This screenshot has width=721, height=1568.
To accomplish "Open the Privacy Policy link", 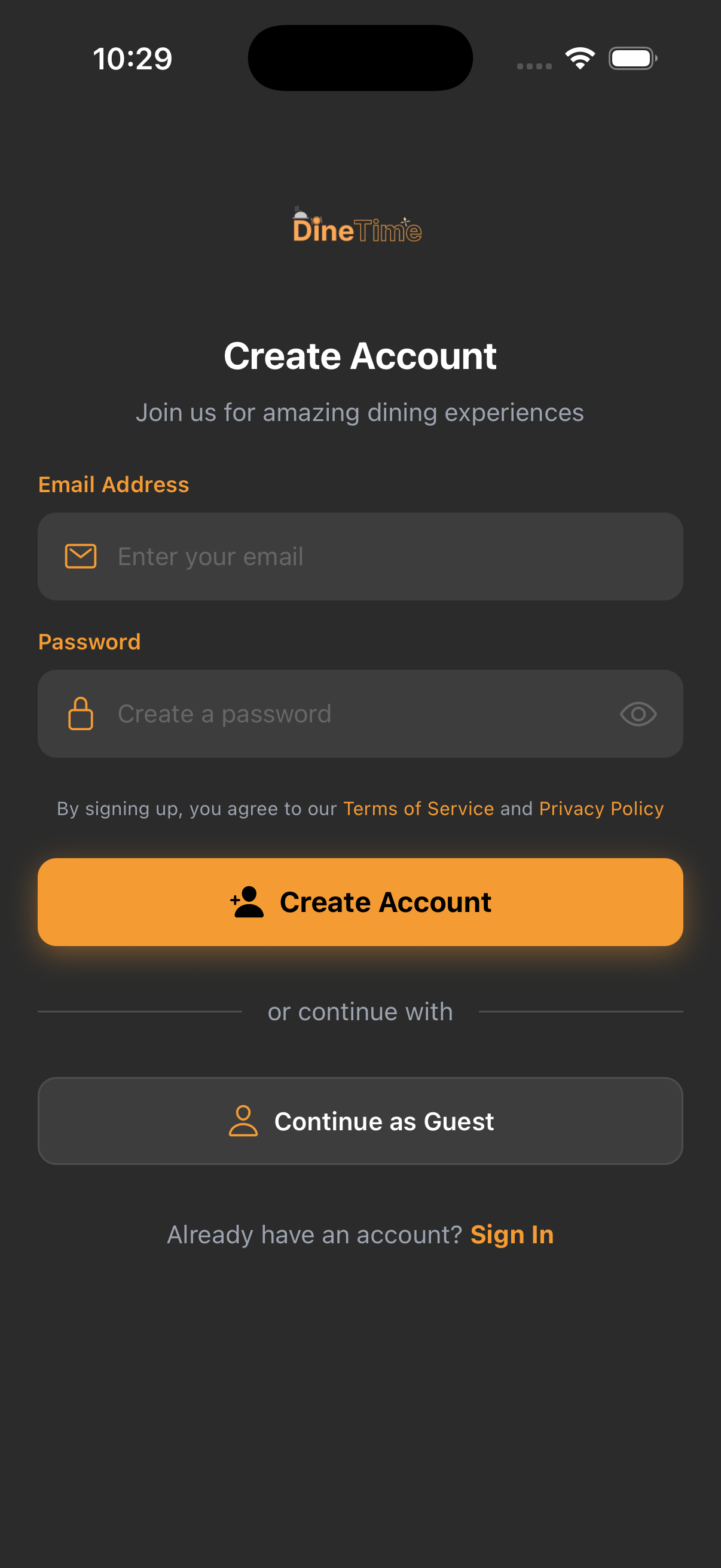I will [601, 809].
